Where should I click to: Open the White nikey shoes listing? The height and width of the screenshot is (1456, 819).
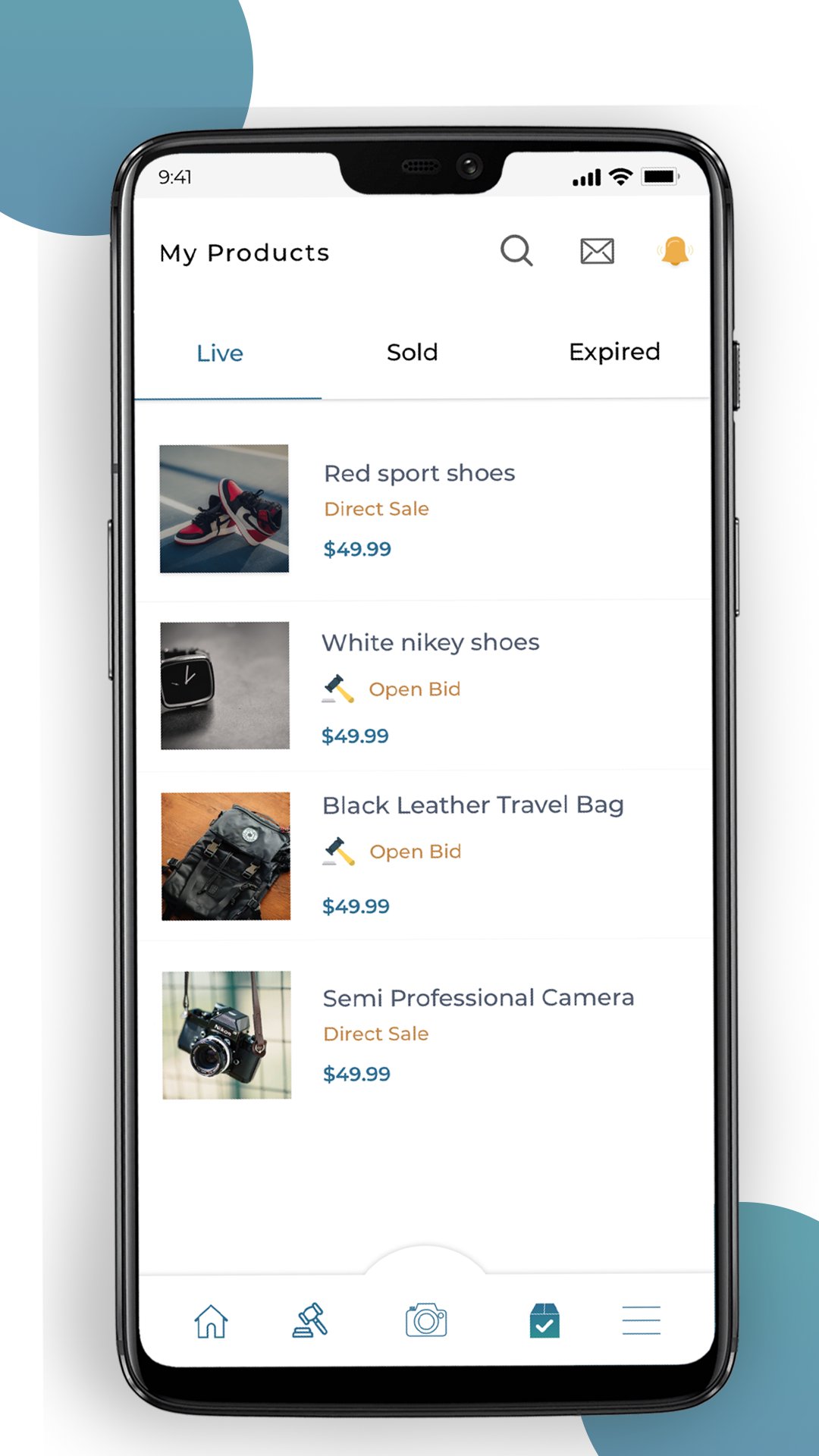point(423,686)
